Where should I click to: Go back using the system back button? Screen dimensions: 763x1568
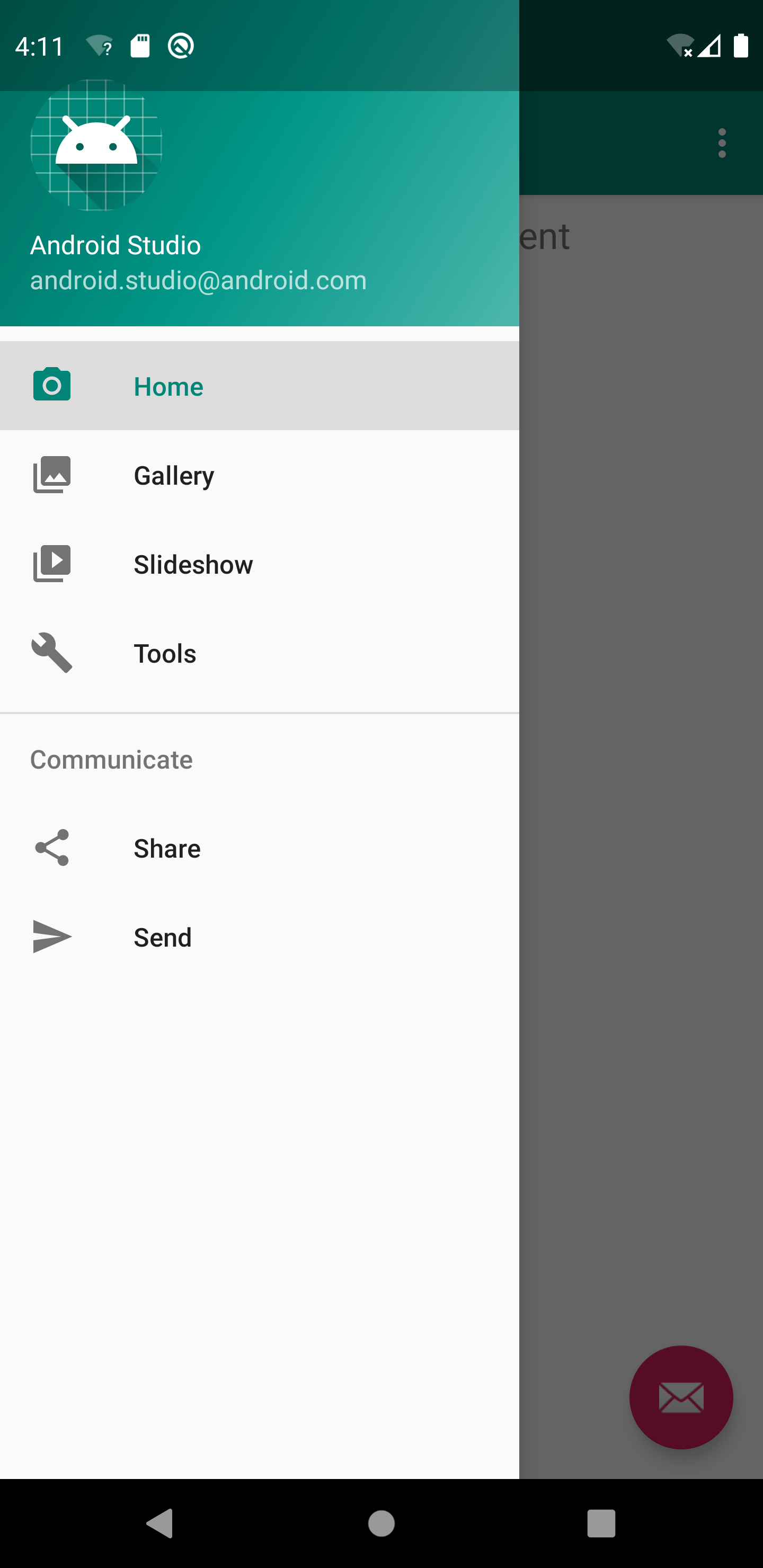[161, 1523]
